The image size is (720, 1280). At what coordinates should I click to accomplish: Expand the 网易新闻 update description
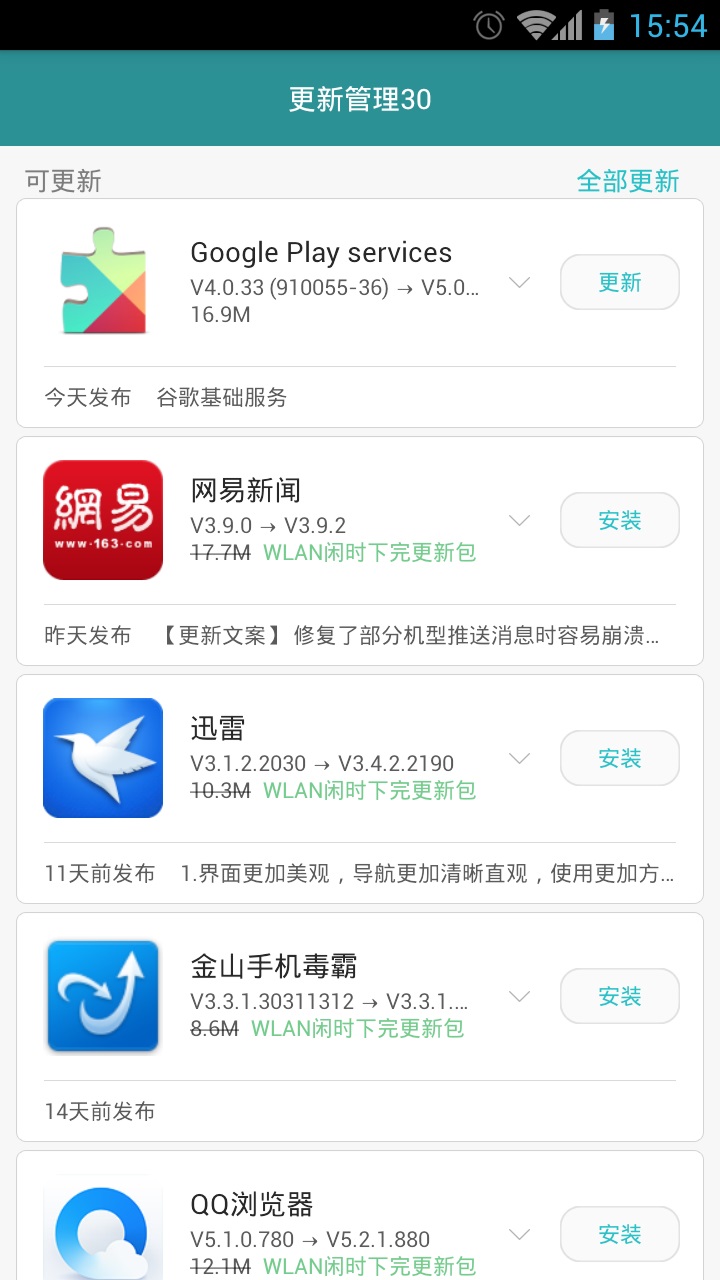[519, 520]
